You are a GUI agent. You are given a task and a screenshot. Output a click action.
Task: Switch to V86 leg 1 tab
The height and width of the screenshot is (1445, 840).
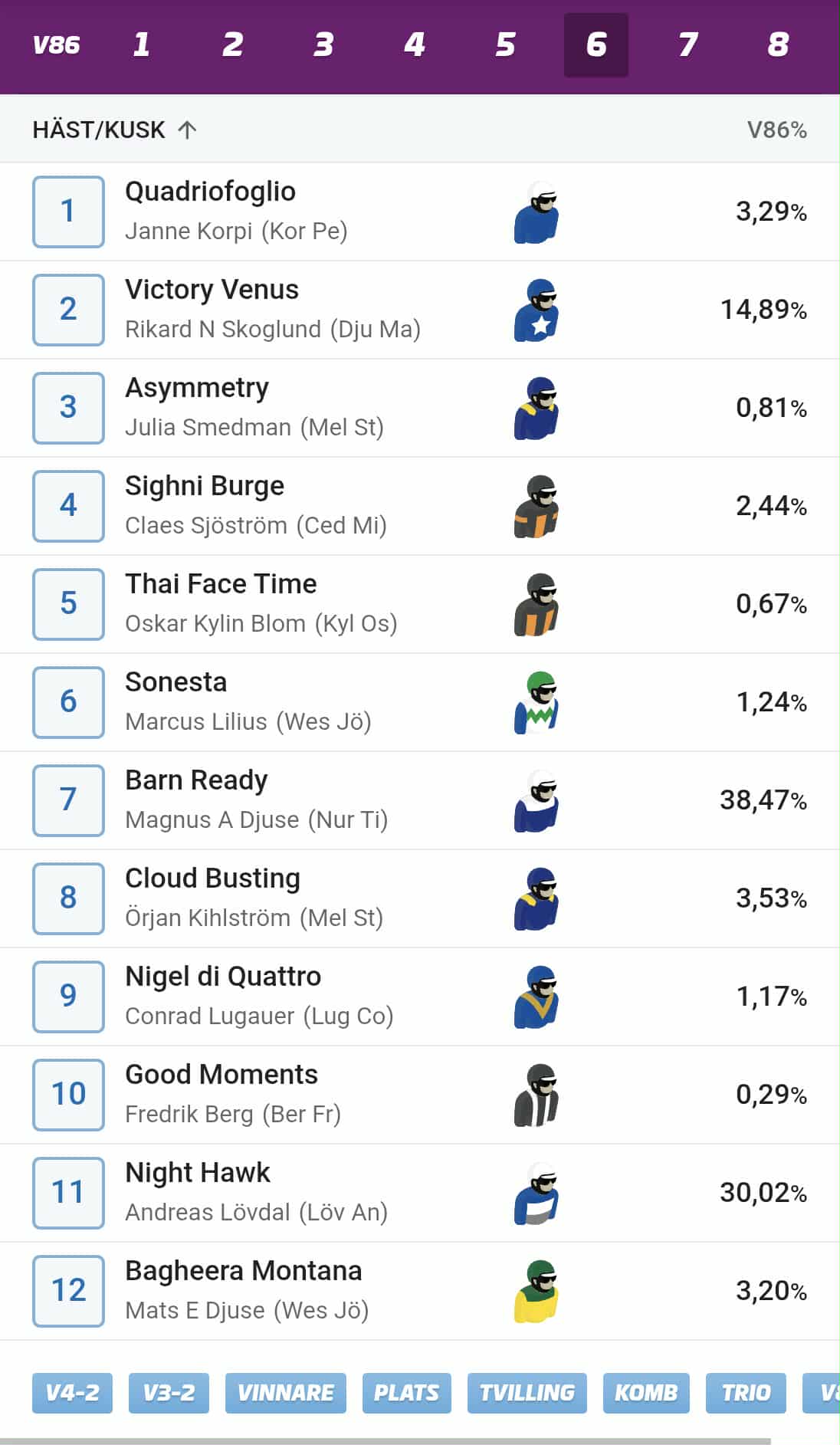pos(141,45)
